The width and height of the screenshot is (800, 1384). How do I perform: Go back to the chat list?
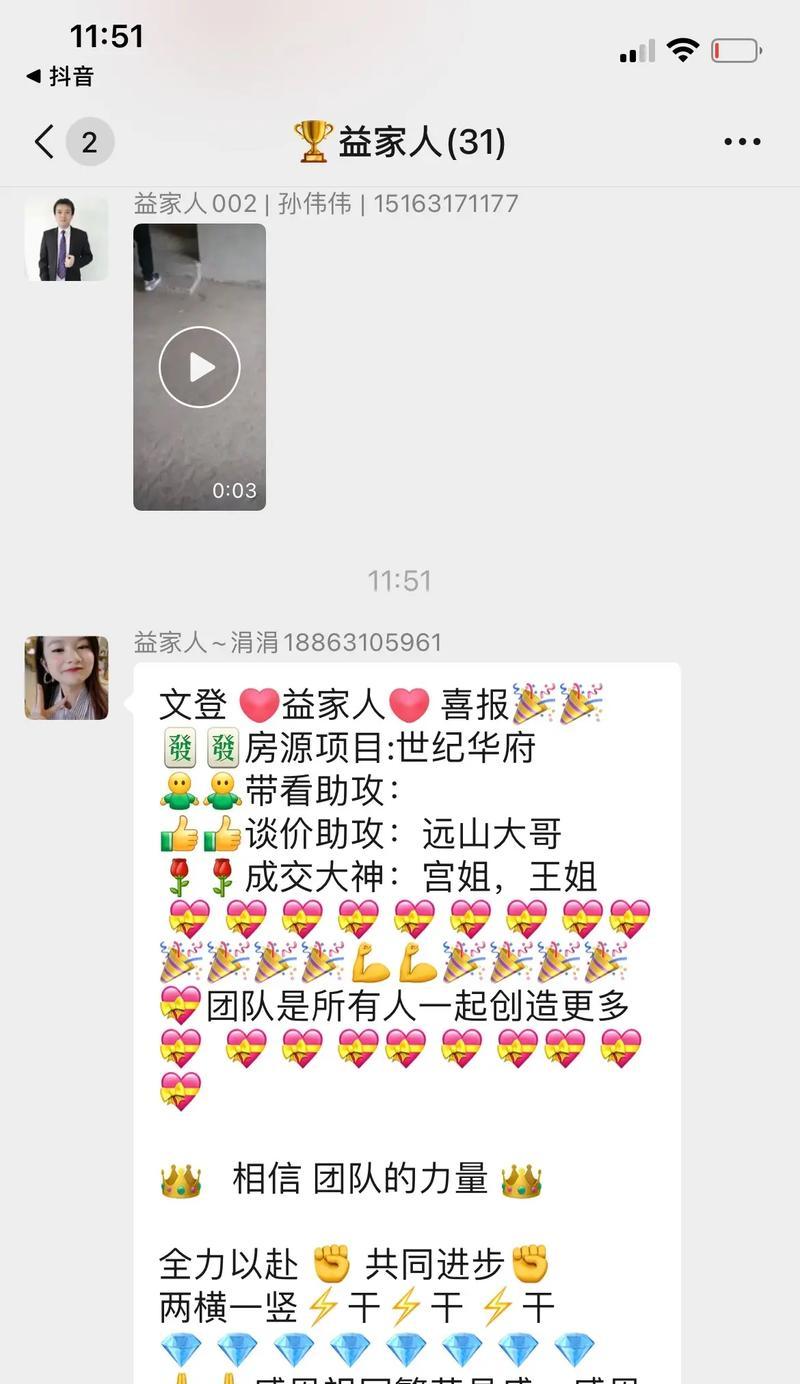(45, 142)
